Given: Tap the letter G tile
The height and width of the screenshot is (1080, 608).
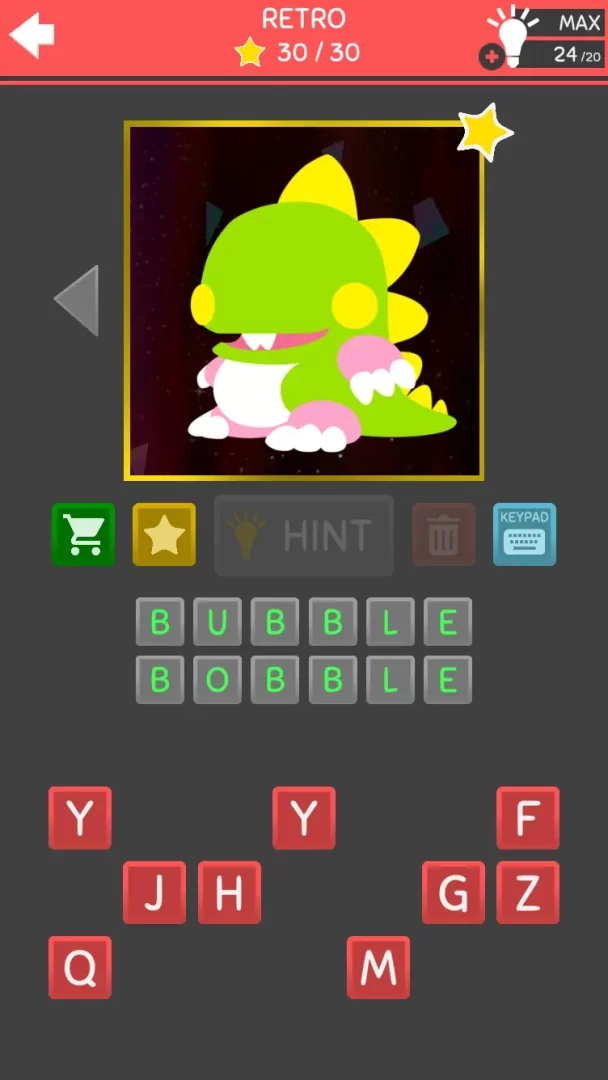Looking at the screenshot, I should click(453, 892).
